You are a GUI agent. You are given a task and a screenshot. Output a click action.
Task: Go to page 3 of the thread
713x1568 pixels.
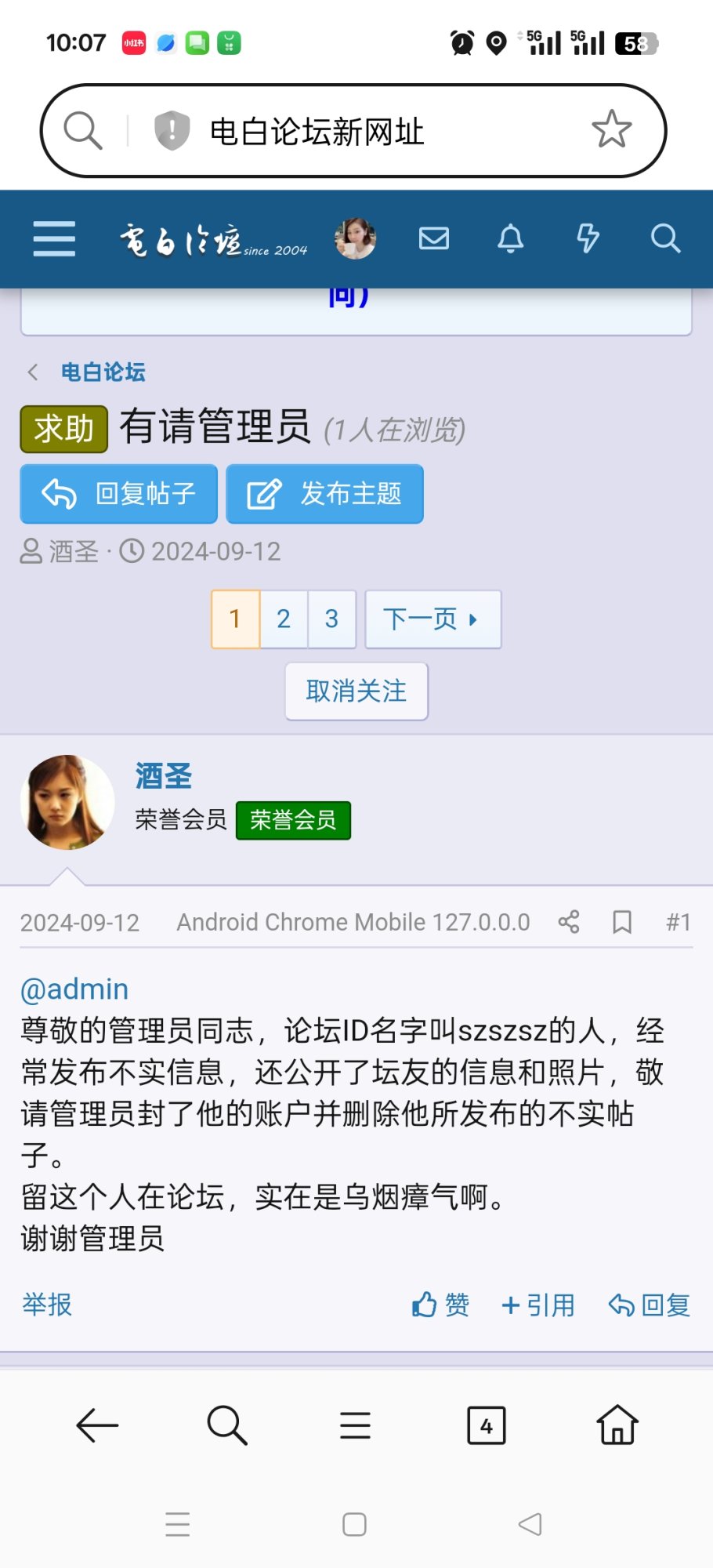(331, 619)
